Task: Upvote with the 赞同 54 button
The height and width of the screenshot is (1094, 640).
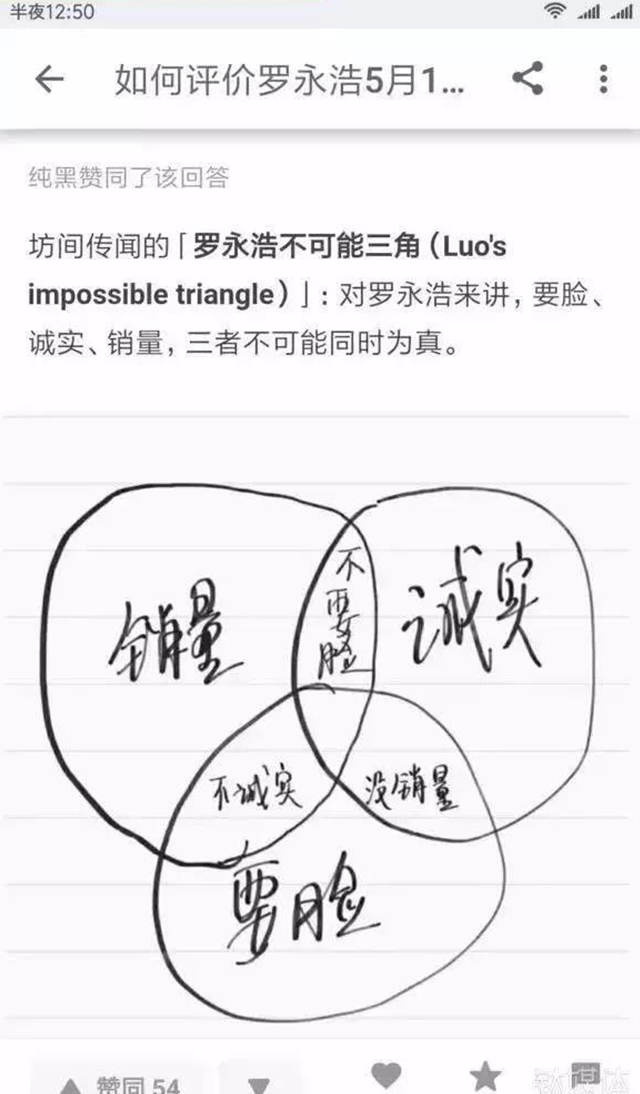Action: click(x=120, y=1083)
